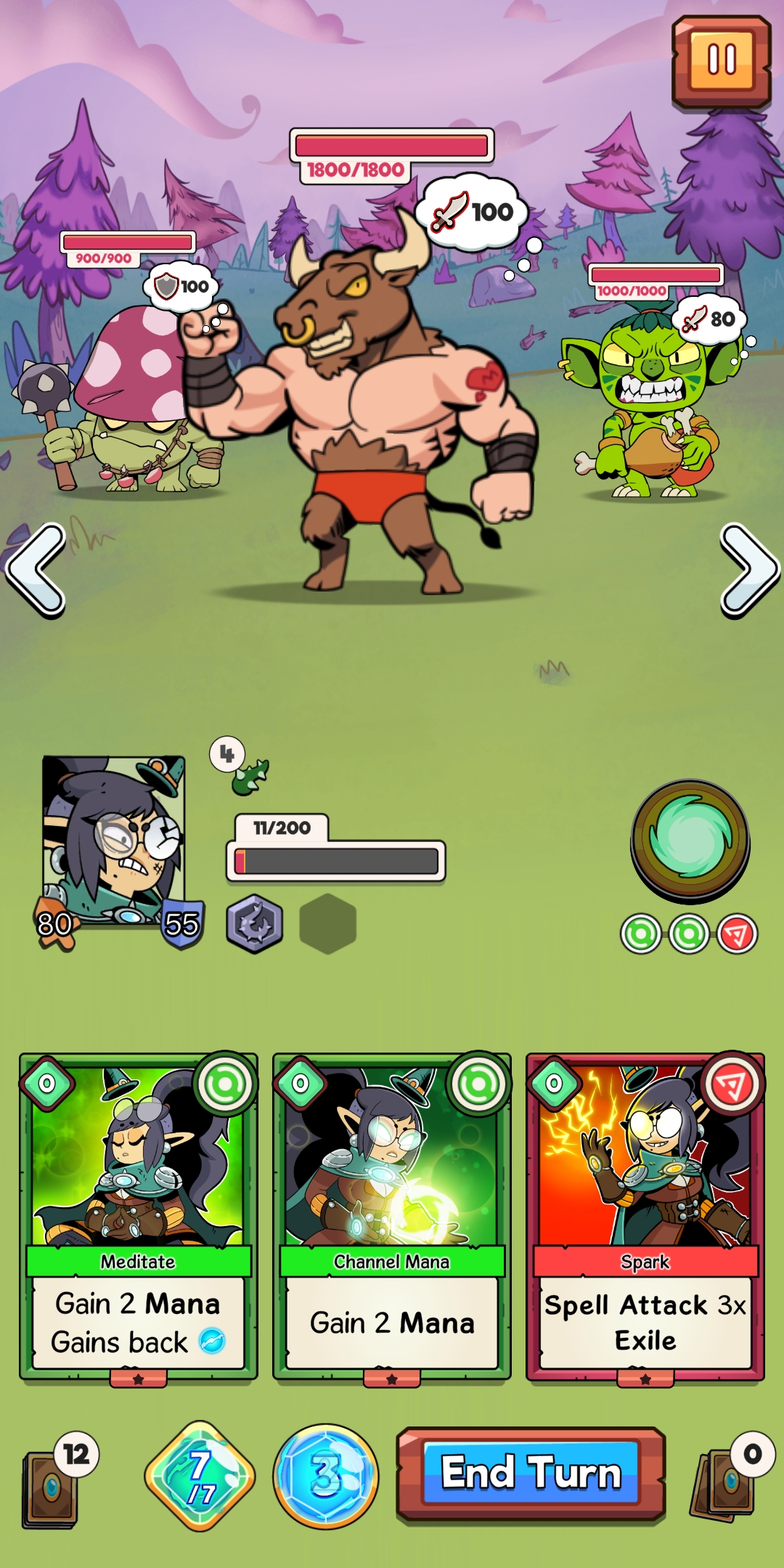The height and width of the screenshot is (1568, 784).
Task: Tap the hero portrait card
Action: [113, 841]
